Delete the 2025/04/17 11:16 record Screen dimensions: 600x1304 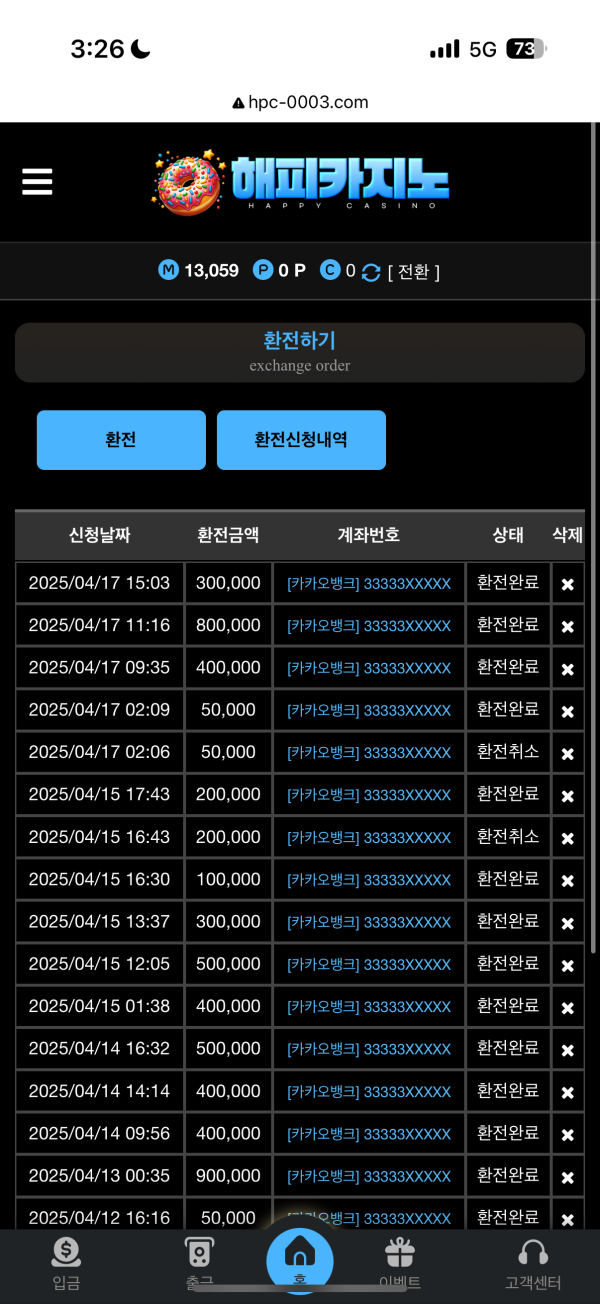567,626
